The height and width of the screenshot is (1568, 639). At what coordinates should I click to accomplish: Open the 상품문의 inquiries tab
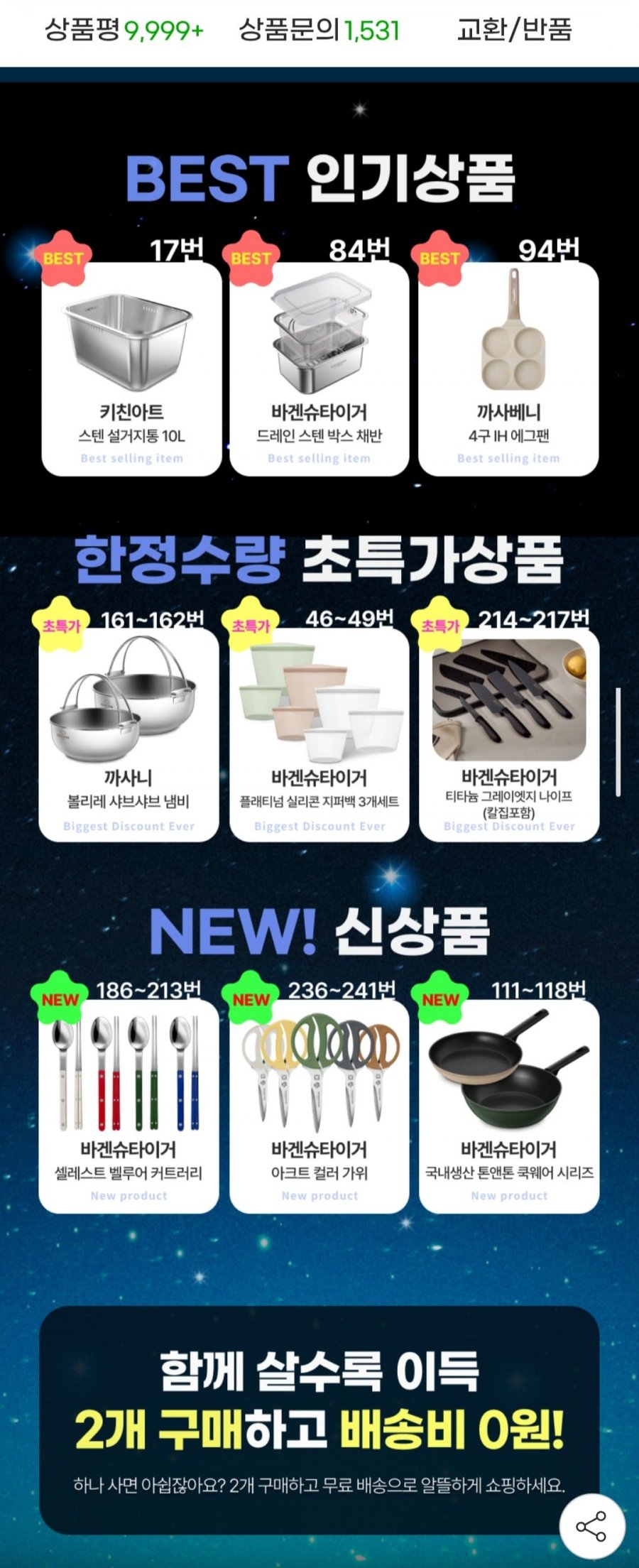point(319,30)
